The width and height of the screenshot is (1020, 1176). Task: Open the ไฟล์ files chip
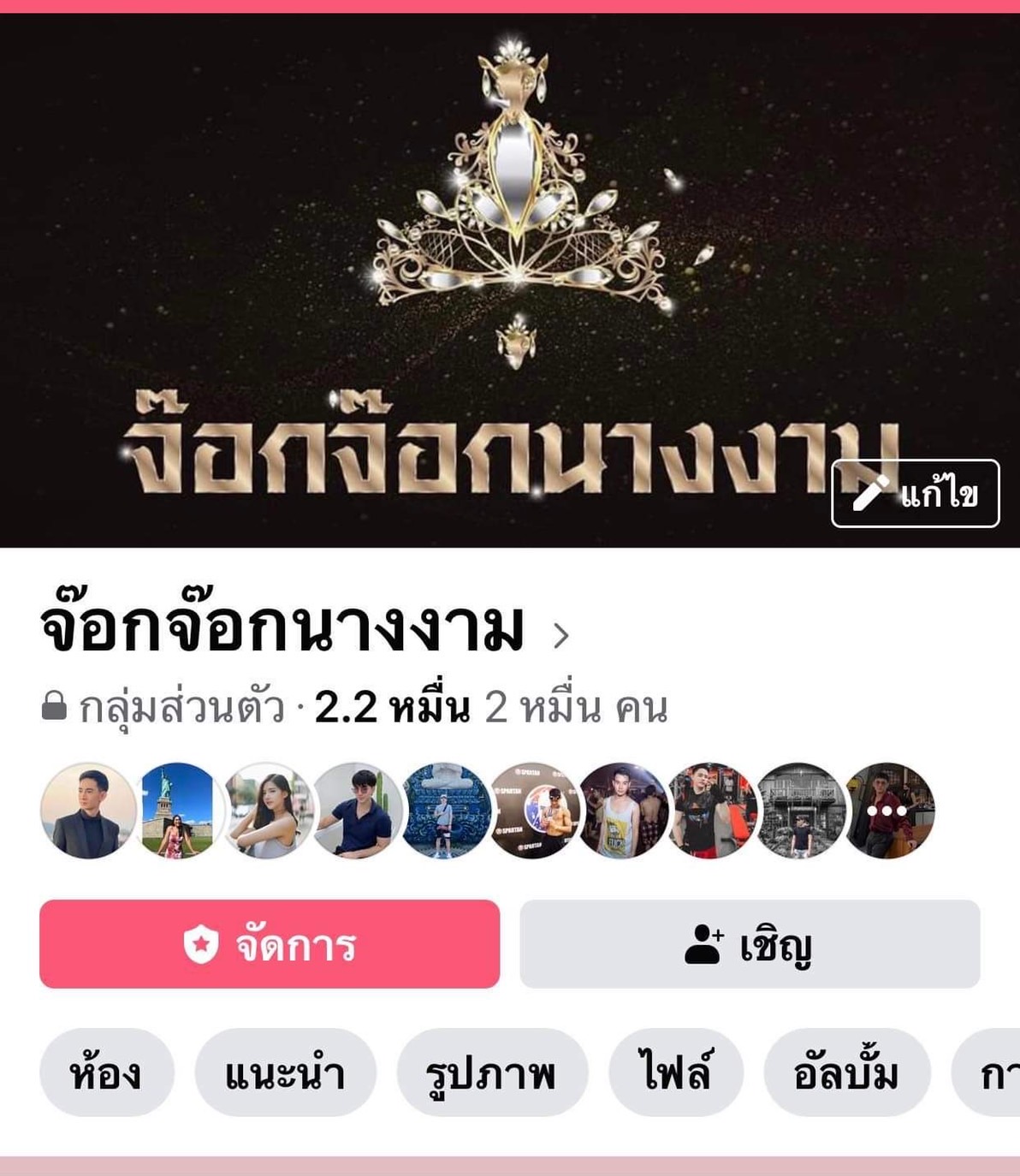[675, 1072]
